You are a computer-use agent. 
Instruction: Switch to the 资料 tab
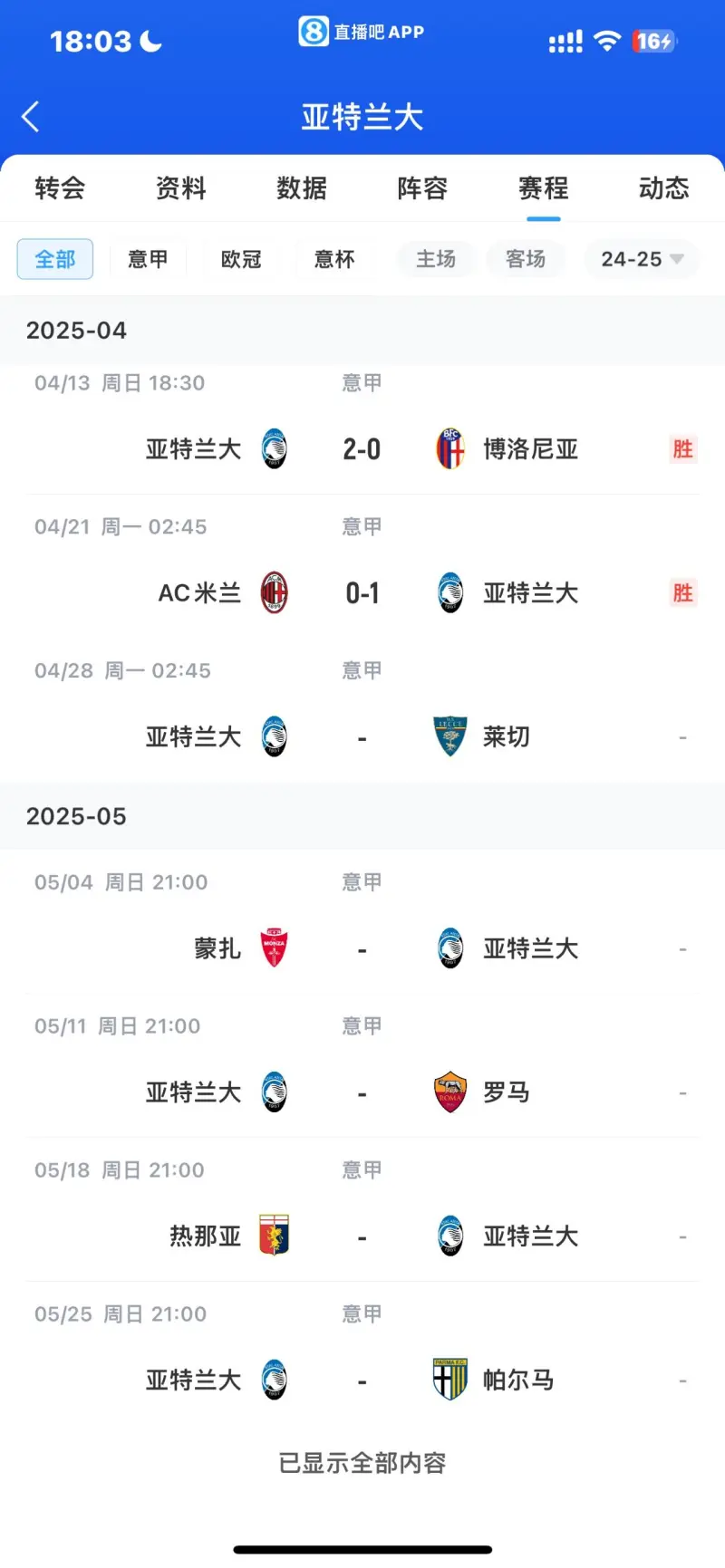181,188
